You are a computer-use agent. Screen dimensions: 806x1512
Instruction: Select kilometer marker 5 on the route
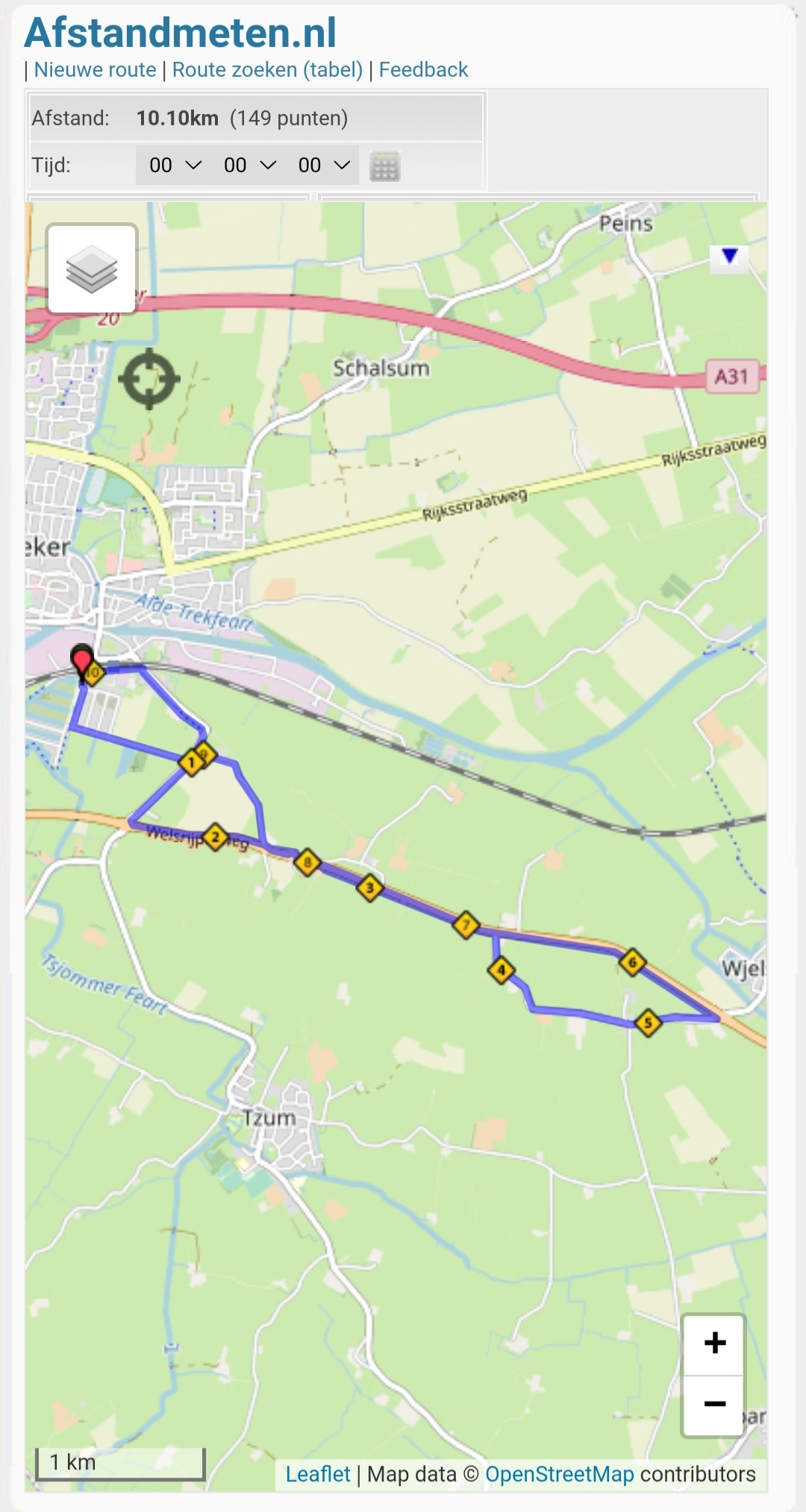(x=648, y=1022)
